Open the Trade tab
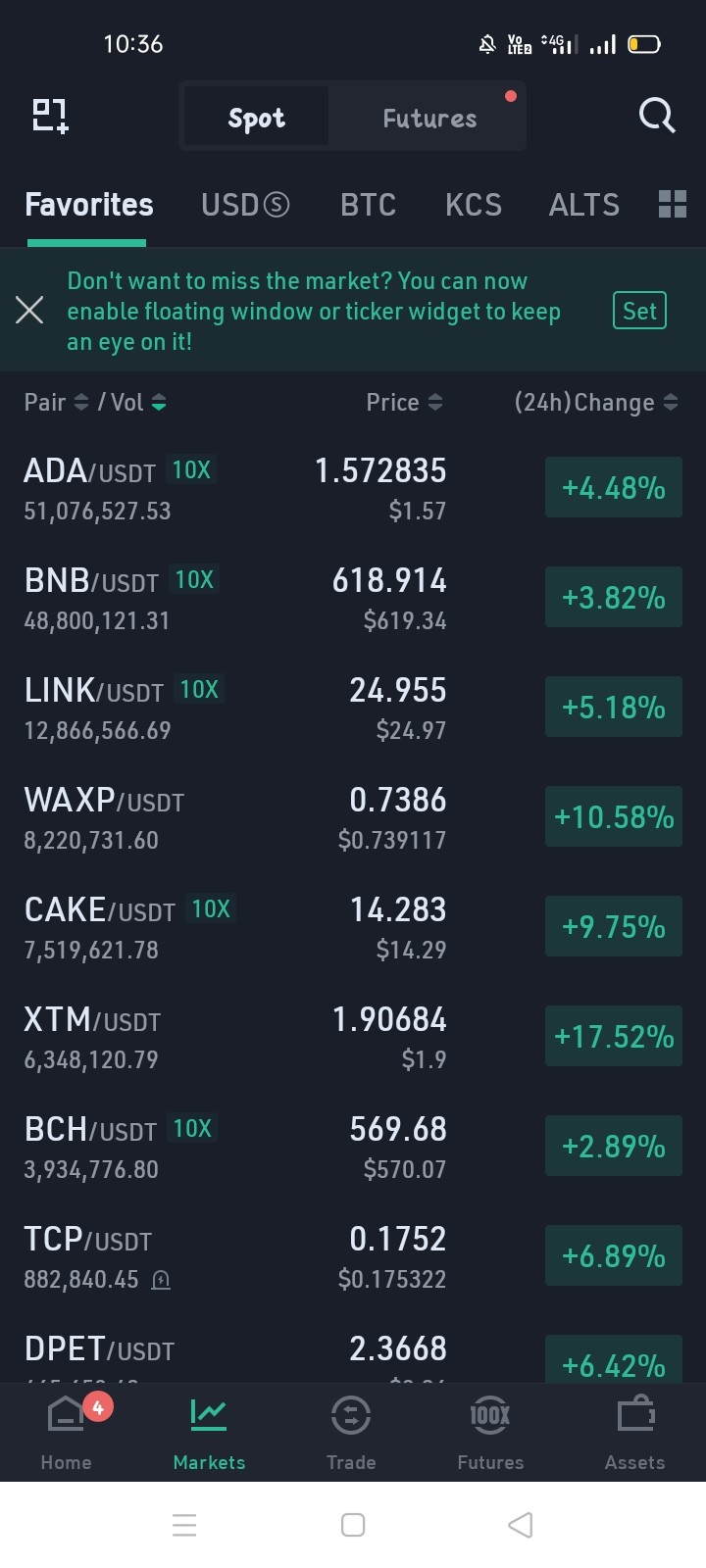Screen dimensions: 706x1568 point(351,1433)
